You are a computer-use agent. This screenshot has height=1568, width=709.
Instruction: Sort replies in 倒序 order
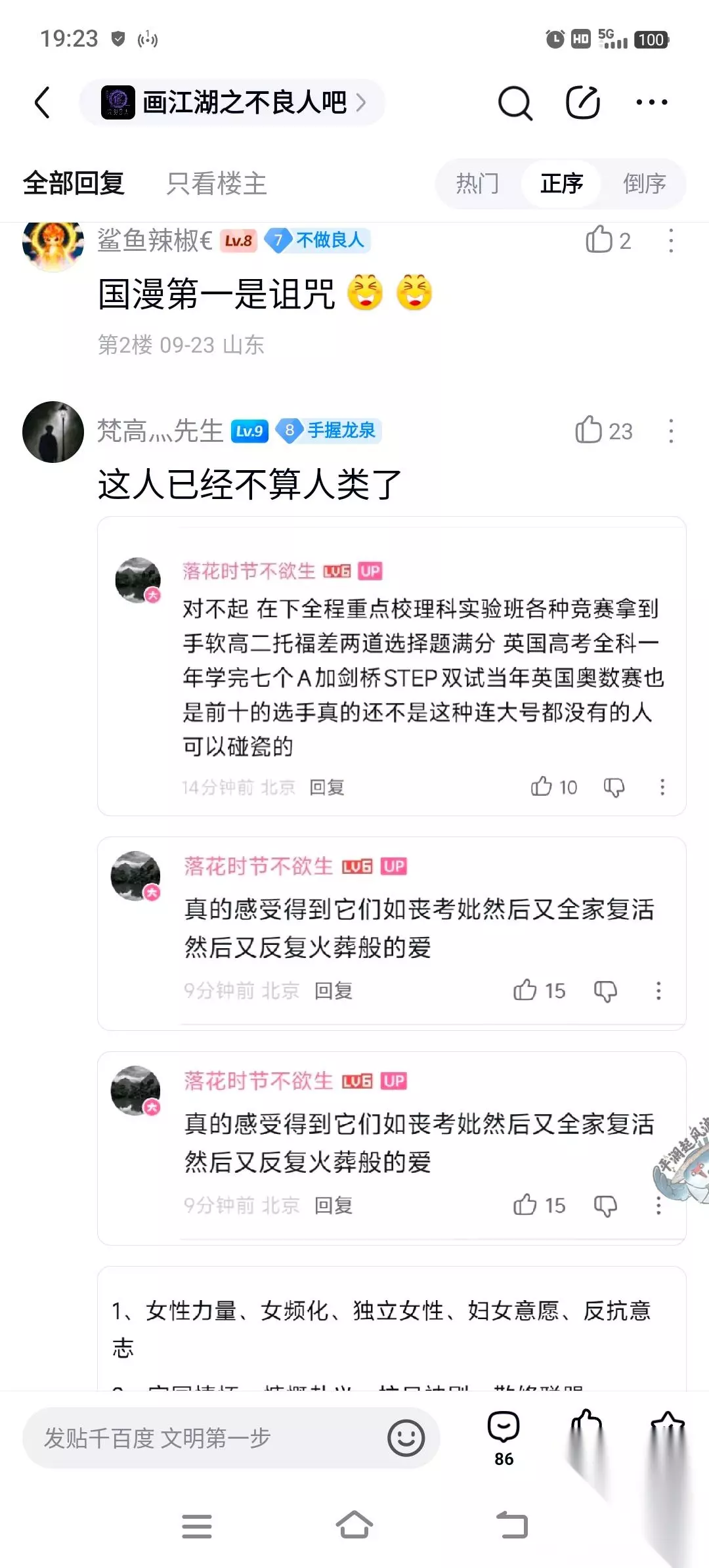[644, 183]
